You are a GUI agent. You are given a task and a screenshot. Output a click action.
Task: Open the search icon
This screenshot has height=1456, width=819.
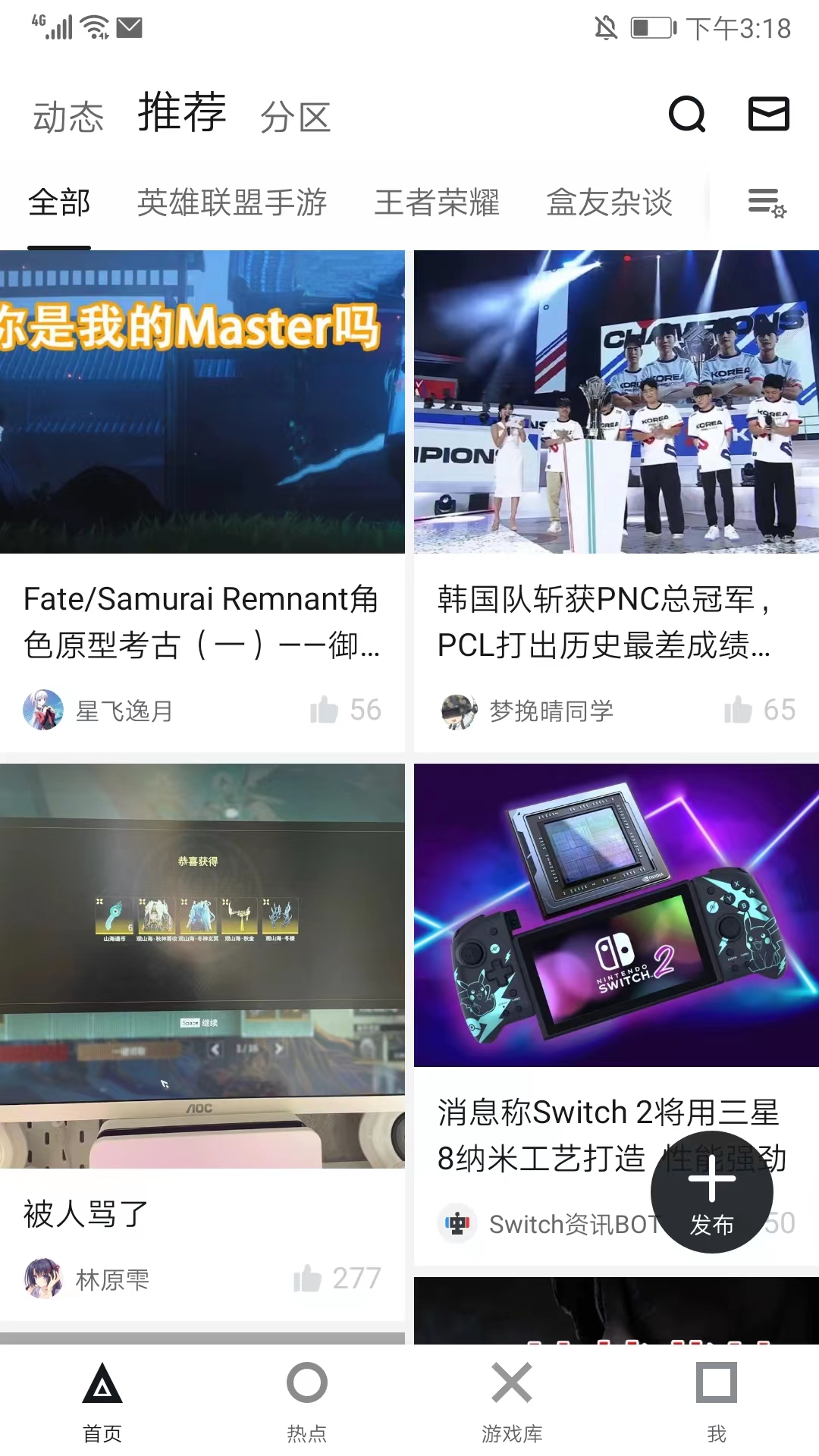point(687,115)
